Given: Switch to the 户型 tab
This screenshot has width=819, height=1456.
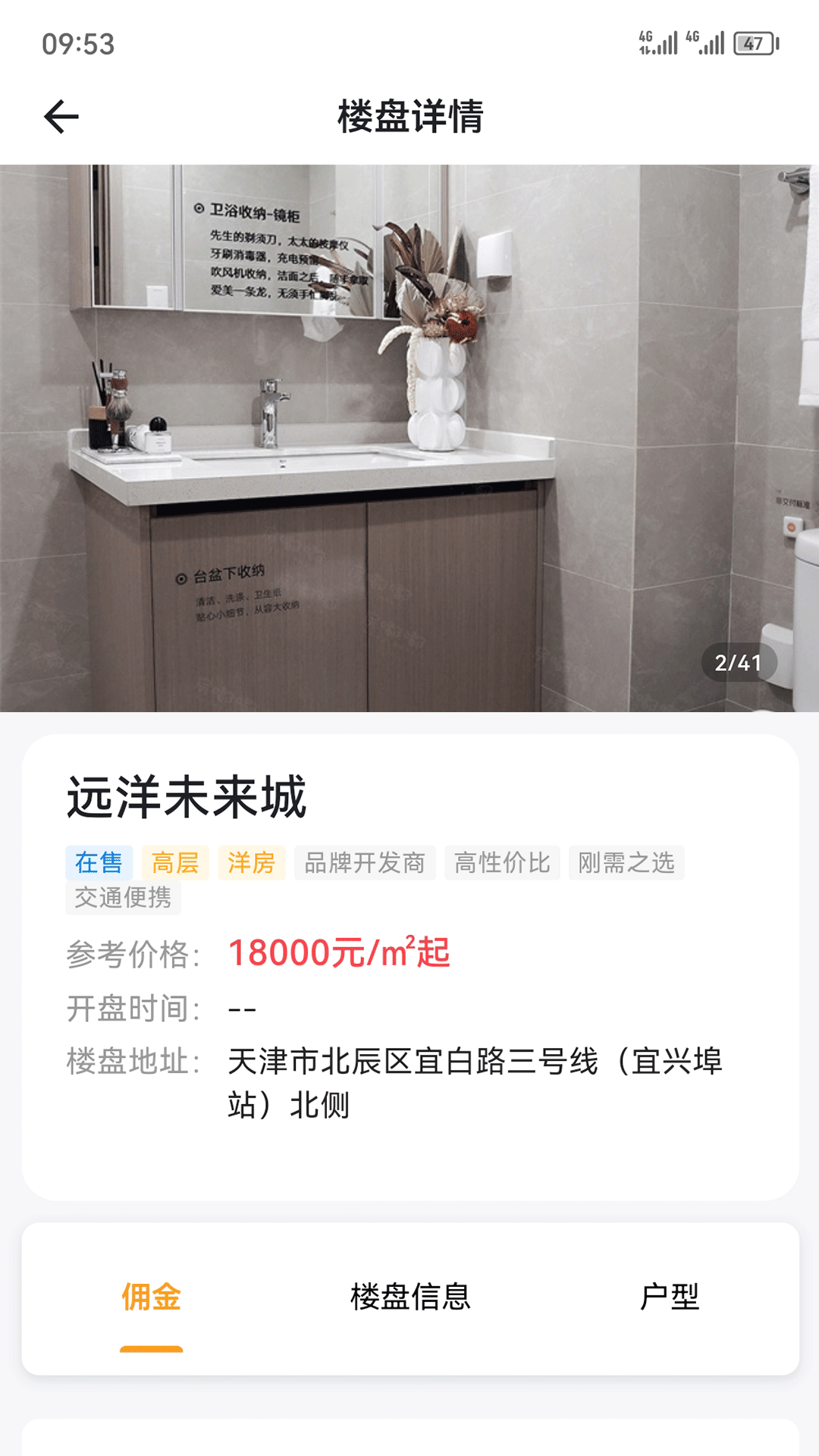Looking at the screenshot, I should pyautogui.click(x=669, y=1297).
